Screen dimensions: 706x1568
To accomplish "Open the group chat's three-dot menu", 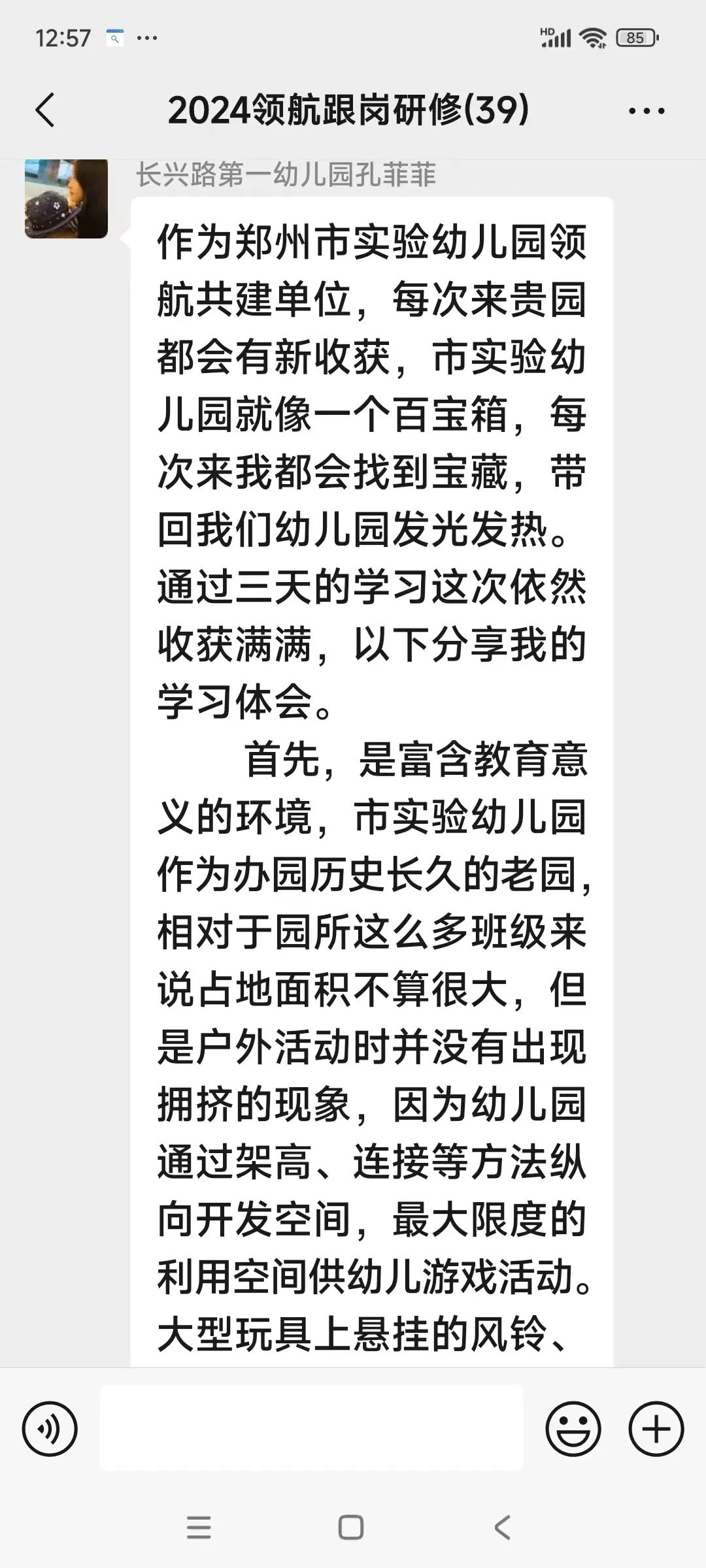I will point(647,111).
